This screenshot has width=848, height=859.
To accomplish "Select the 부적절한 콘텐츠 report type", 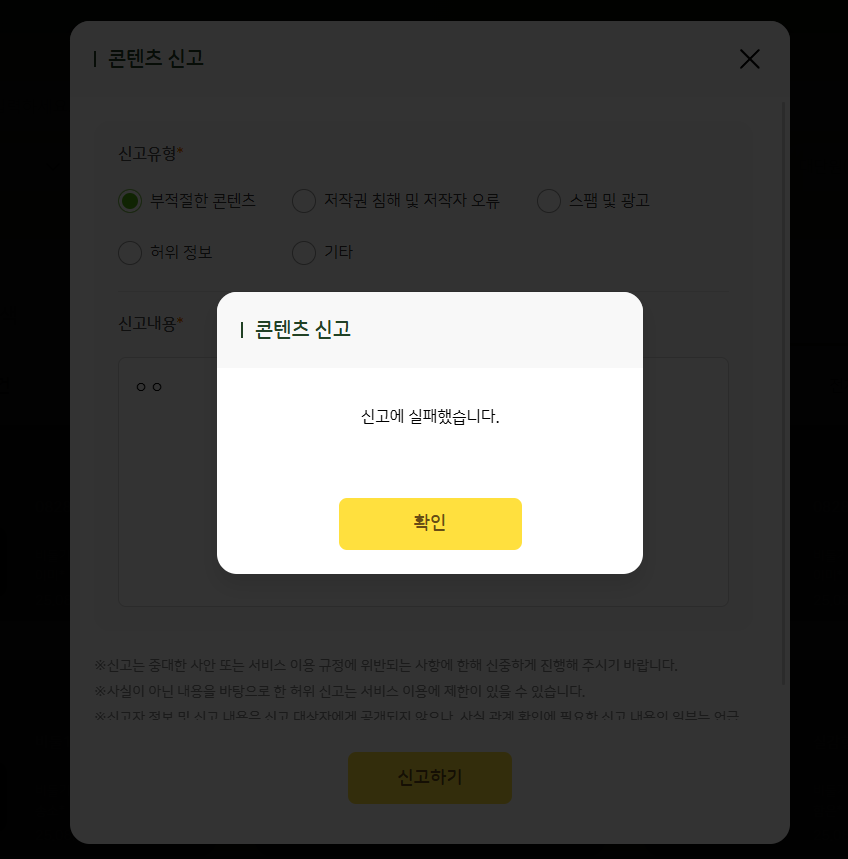I will 130,201.
